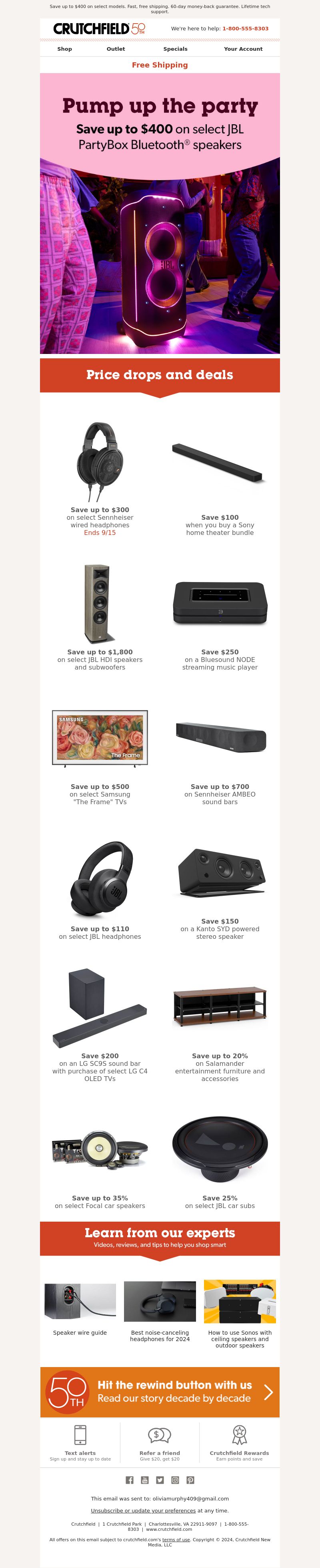
Task: View Samsung The Frame TVs offer
Action: [100, 755]
